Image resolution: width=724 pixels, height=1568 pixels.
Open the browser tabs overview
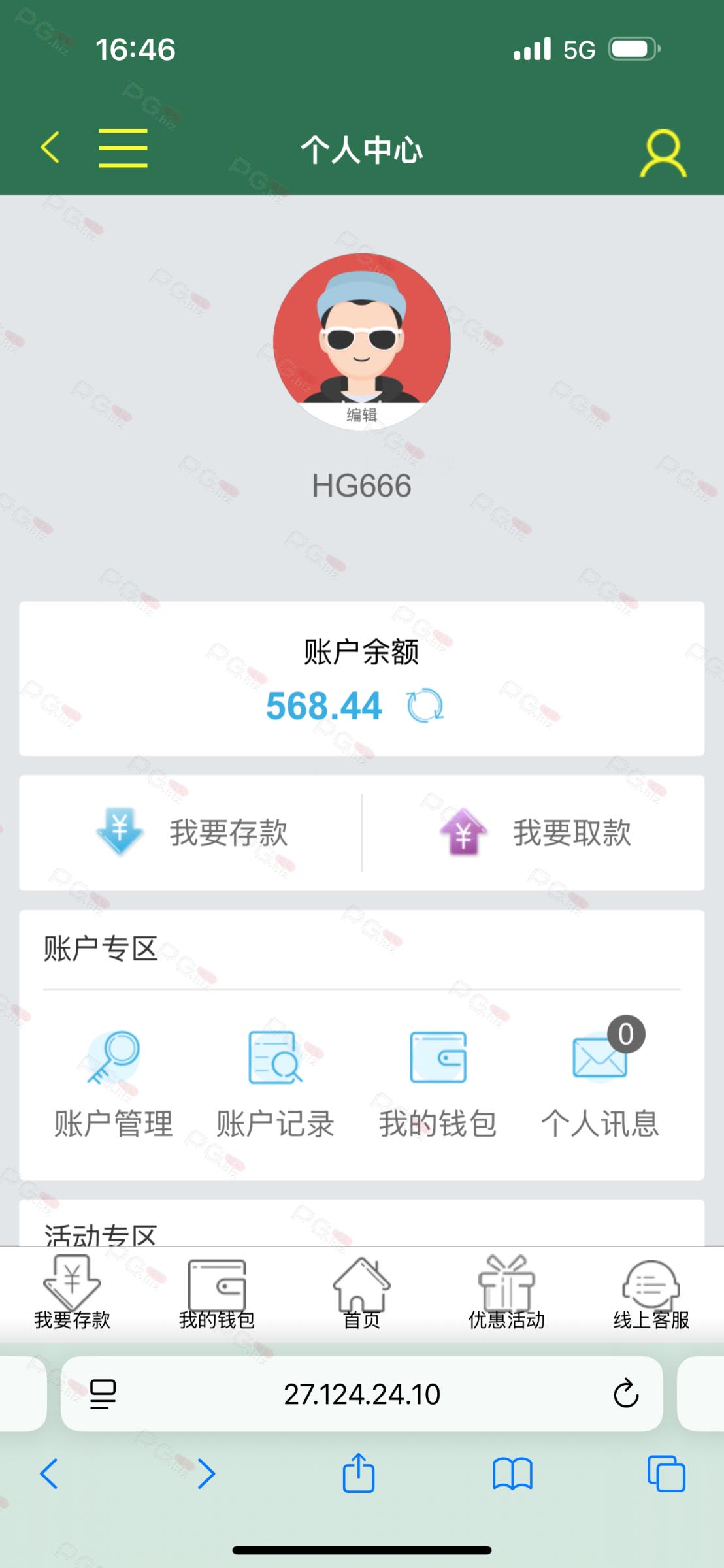(666, 1474)
